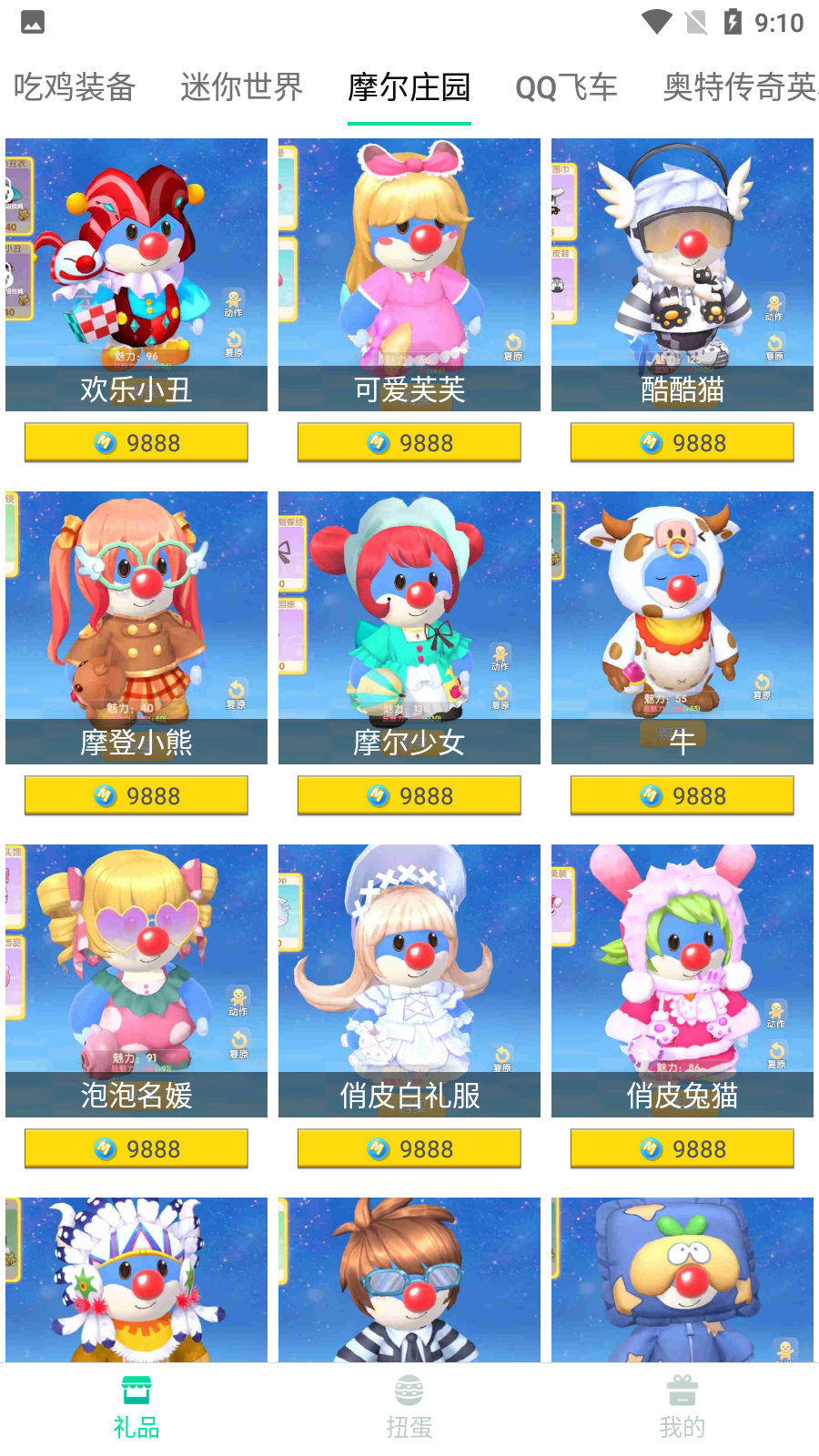Tap the 9888 button under 俏皮兔猫
The width and height of the screenshot is (819, 1456).
click(682, 1149)
